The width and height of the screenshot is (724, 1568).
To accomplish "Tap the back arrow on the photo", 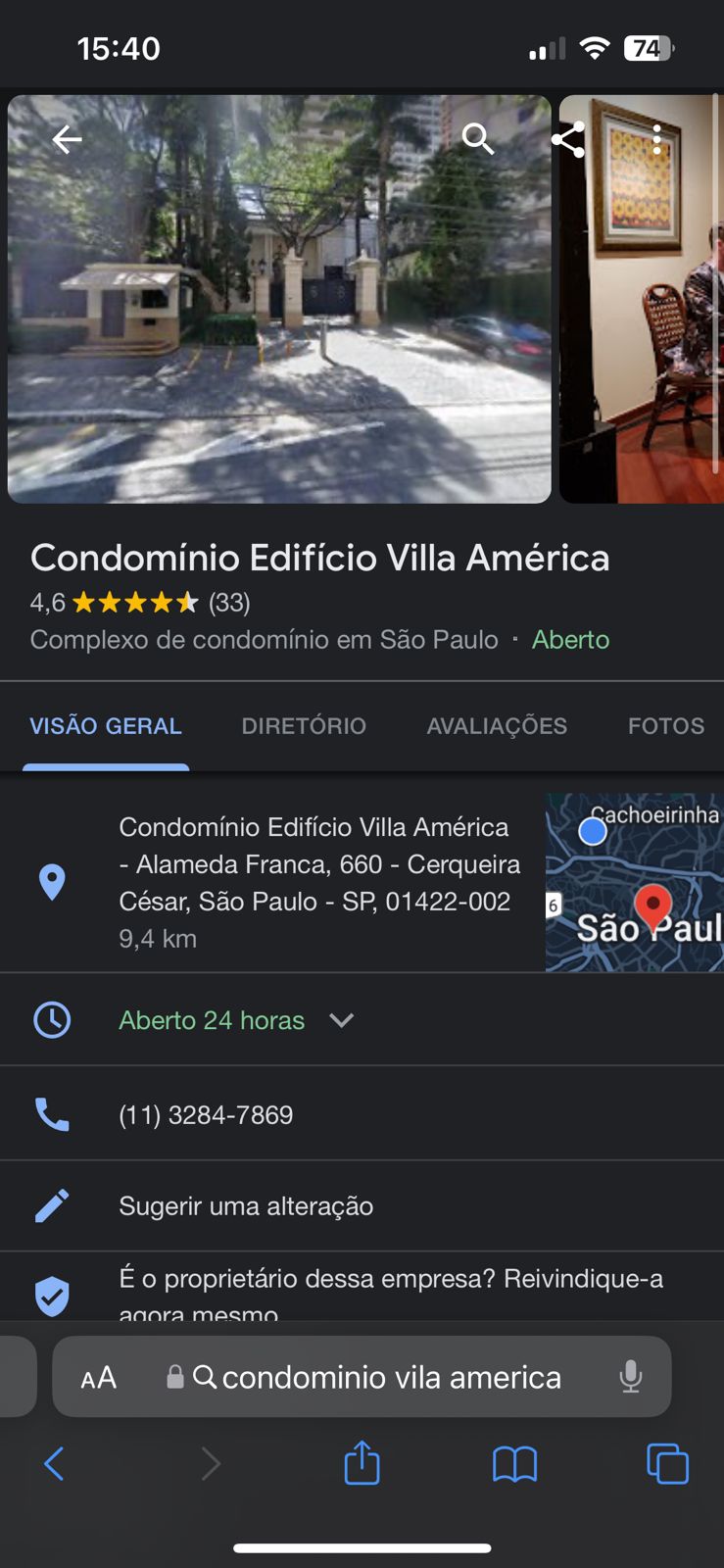I will pos(67,139).
